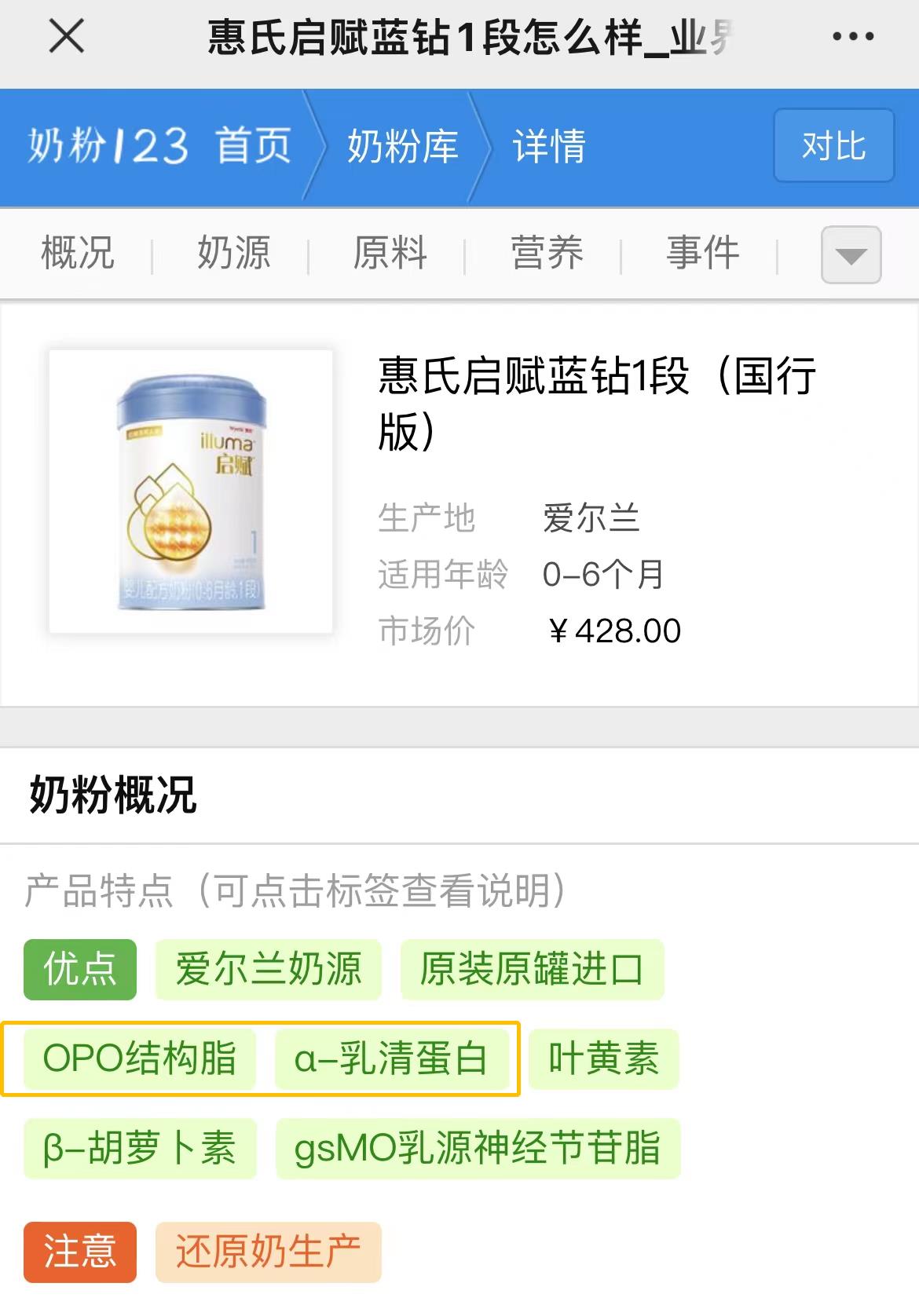Go to 首页 in the breadcrumb

tap(253, 146)
